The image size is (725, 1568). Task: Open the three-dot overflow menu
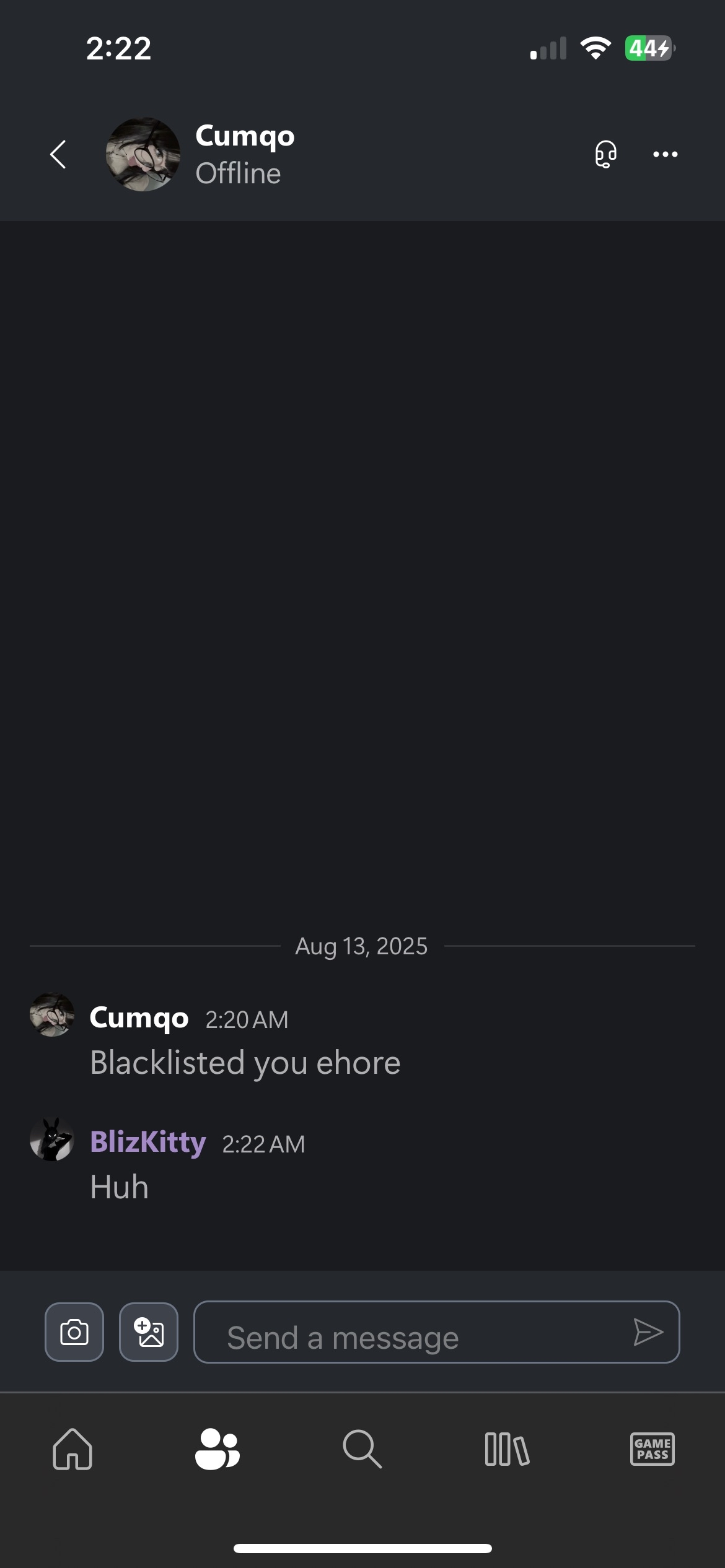pyautogui.click(x=665, y=154)
